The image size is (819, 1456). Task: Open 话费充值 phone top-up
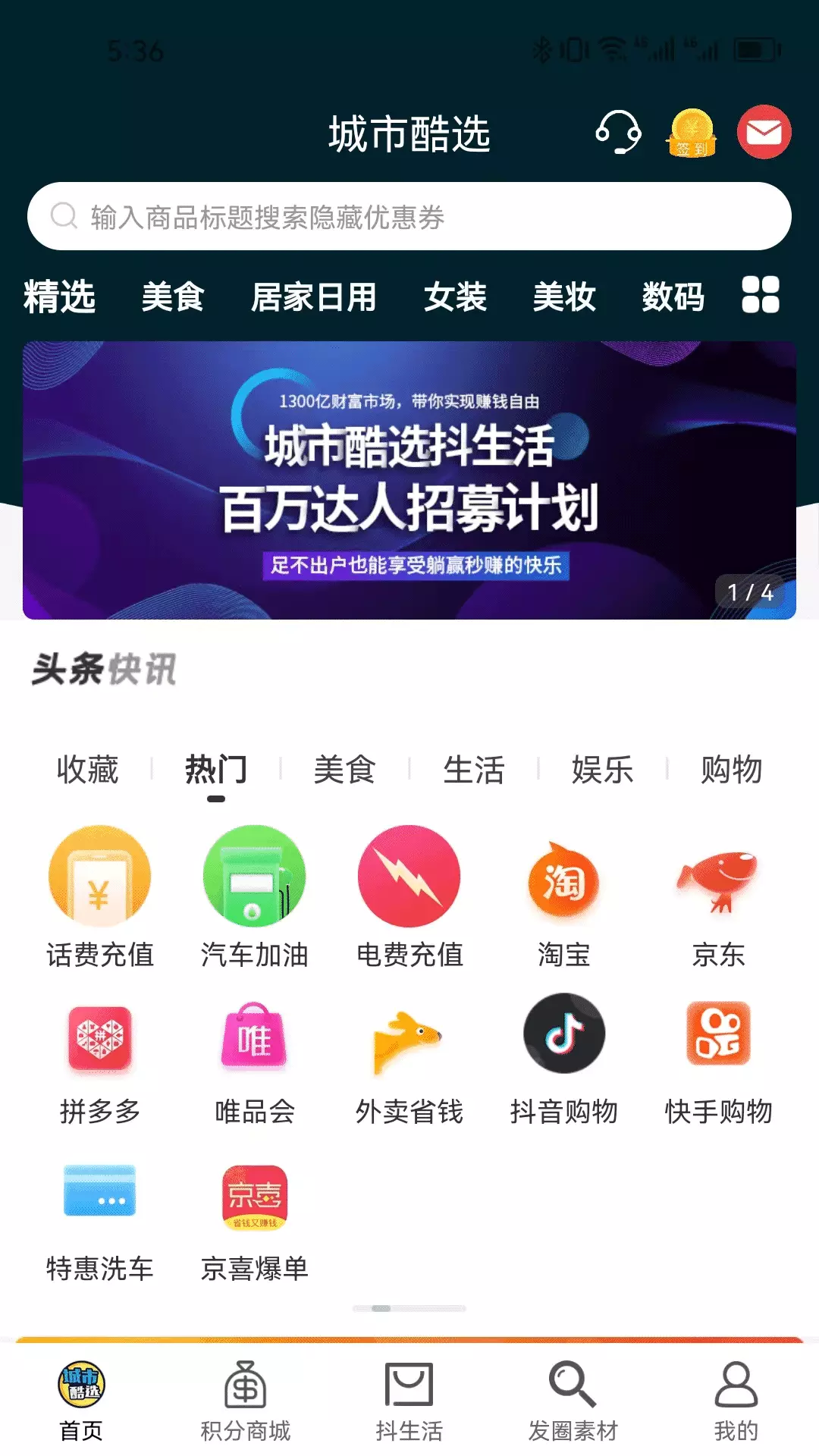(100, 898)
